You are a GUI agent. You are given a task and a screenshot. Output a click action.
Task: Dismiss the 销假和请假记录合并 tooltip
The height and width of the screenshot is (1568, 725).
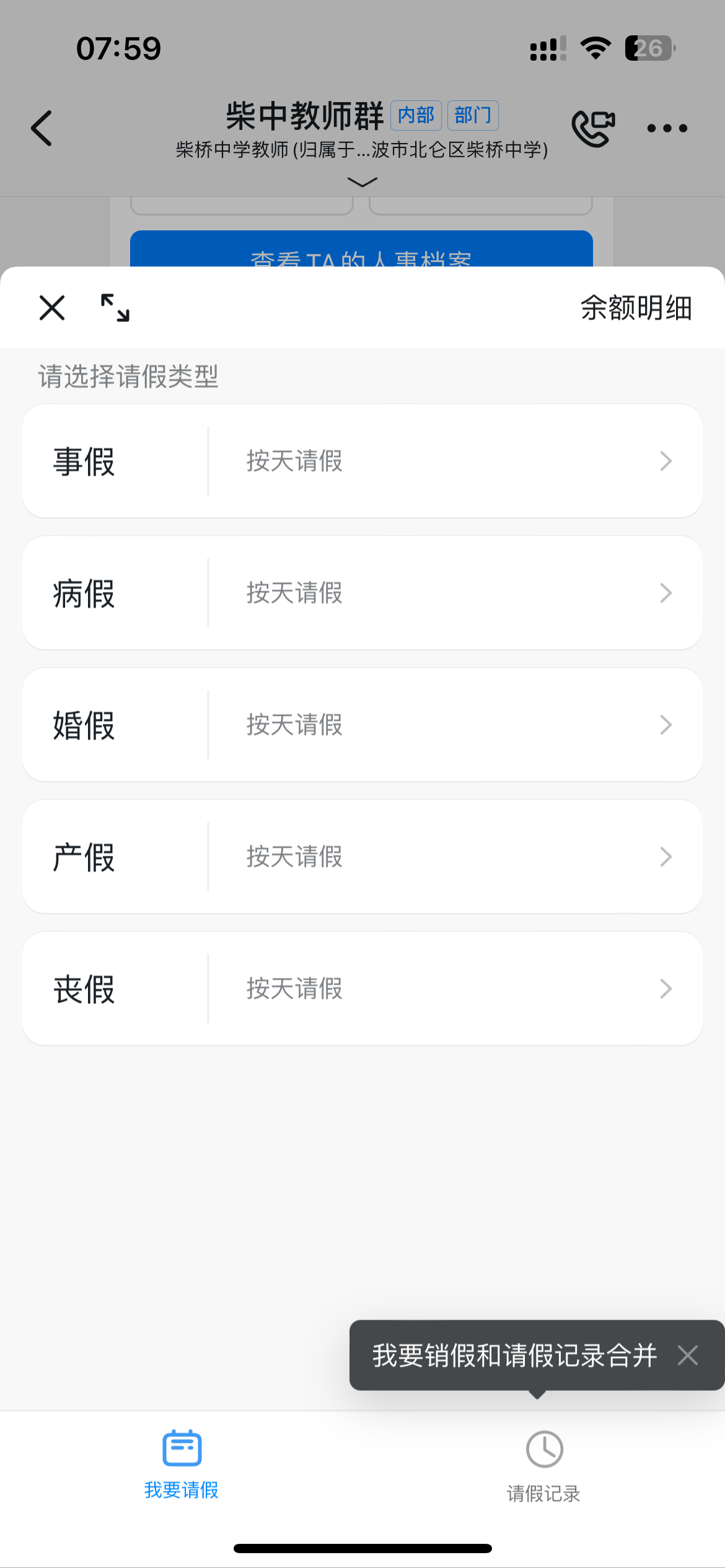688,1355
